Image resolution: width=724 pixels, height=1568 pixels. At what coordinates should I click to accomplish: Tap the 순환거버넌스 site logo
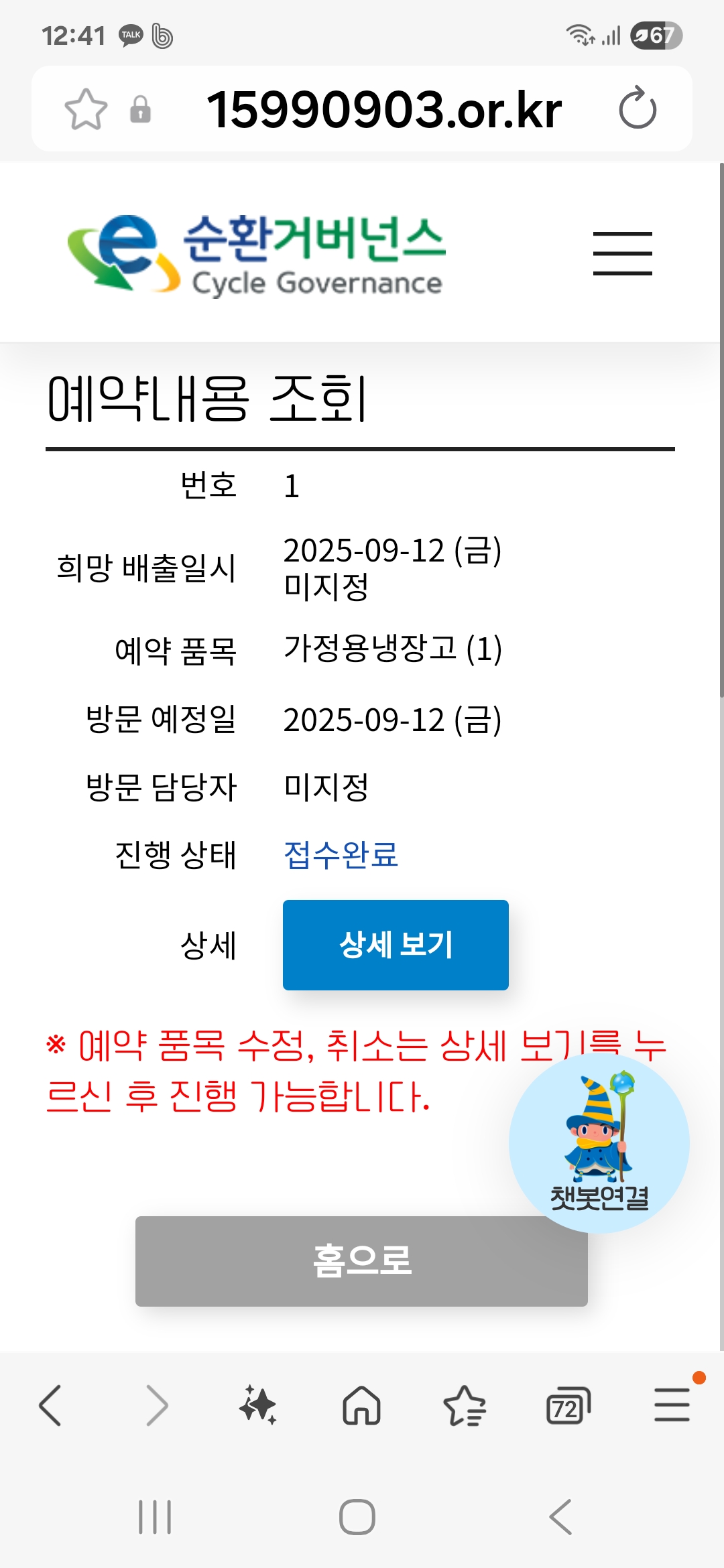pyautogui.click(x=255, y=254)
